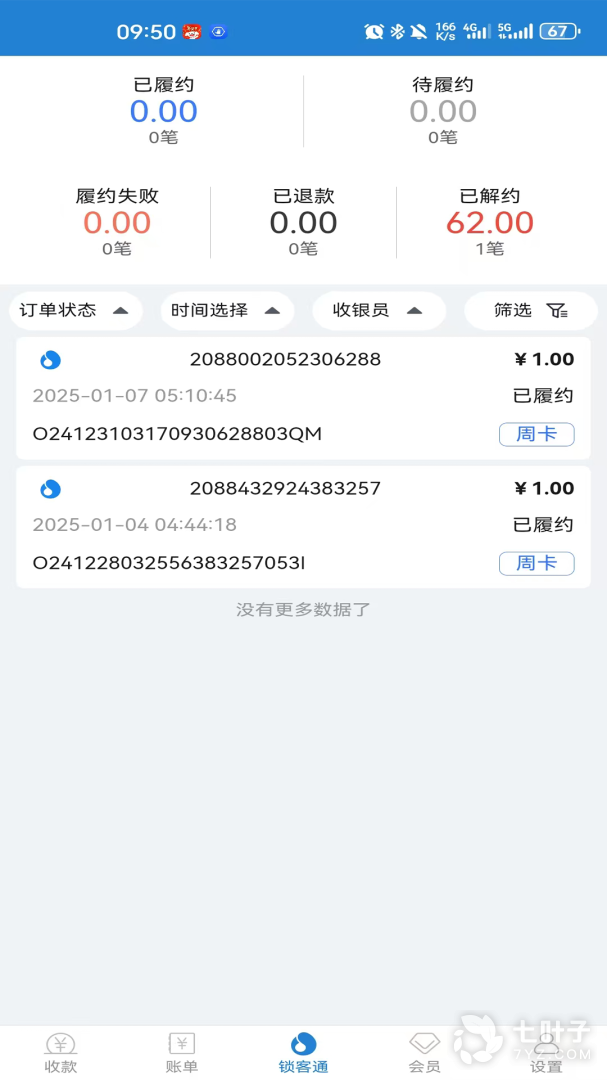Switch to the 账单 tab
Image resolution: width=607 pixels, height=1080 pixels.
pos(182,1053)
